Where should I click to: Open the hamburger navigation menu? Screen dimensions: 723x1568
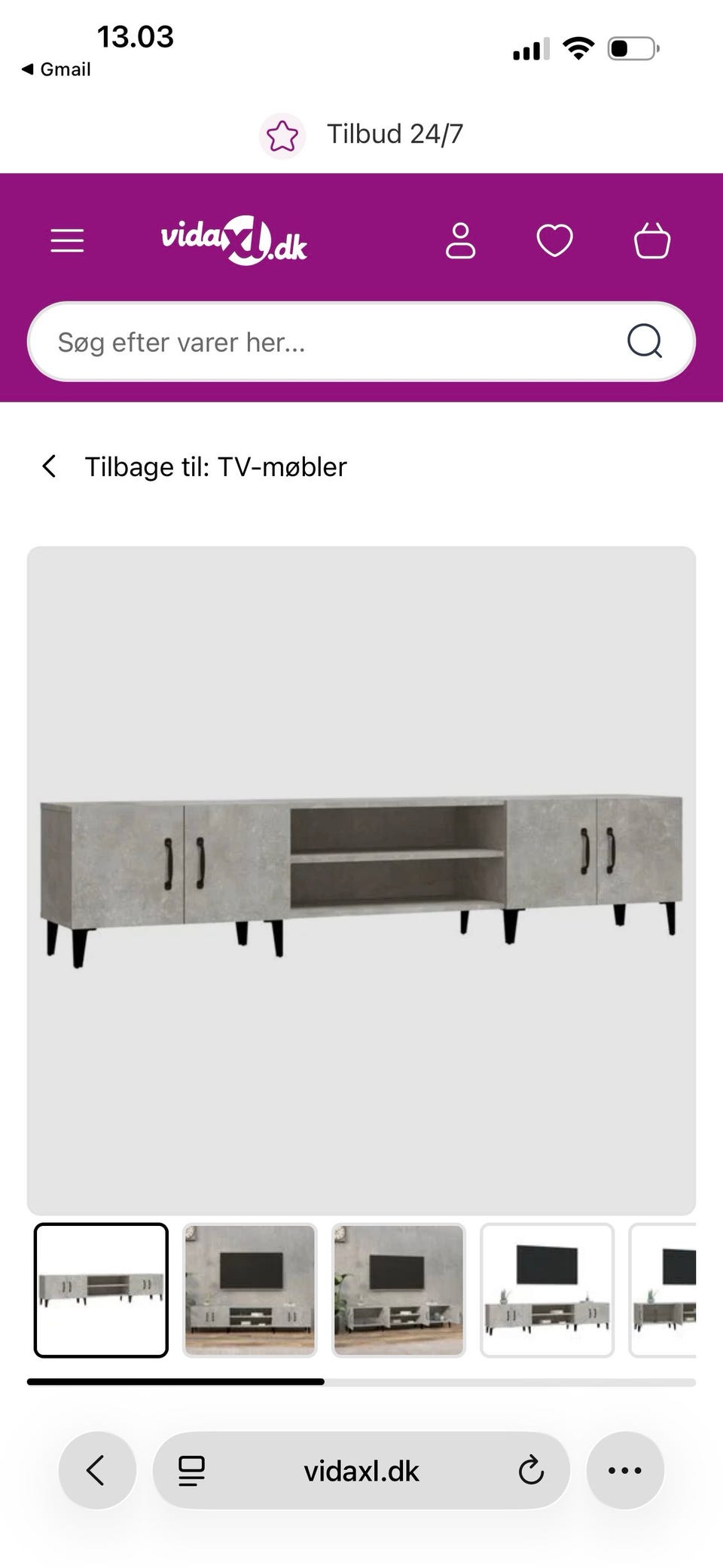66,240
